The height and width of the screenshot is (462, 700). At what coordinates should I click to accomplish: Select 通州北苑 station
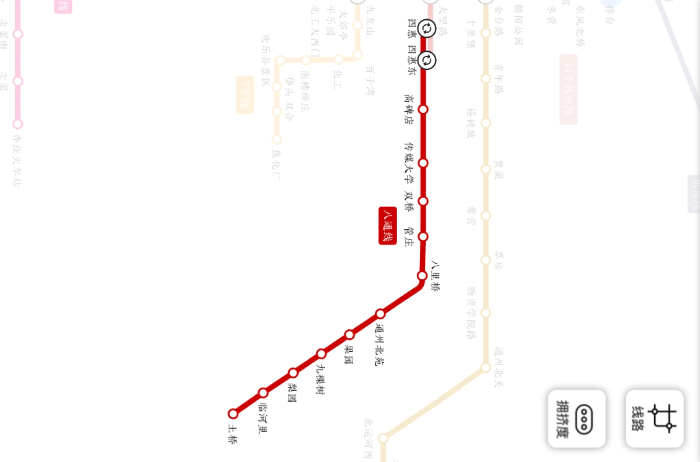coord(380,314)
